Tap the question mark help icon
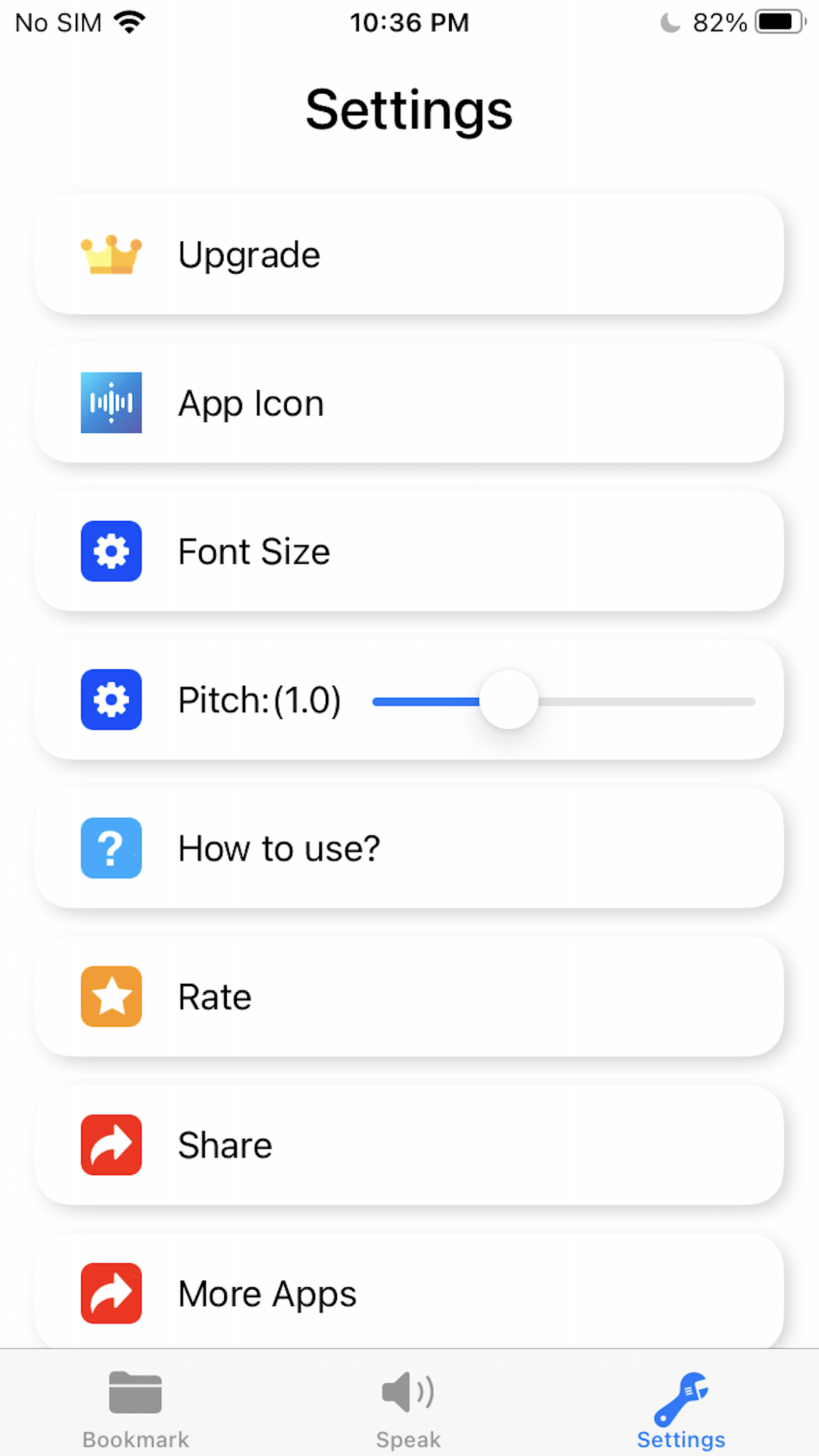 point(111,849)
